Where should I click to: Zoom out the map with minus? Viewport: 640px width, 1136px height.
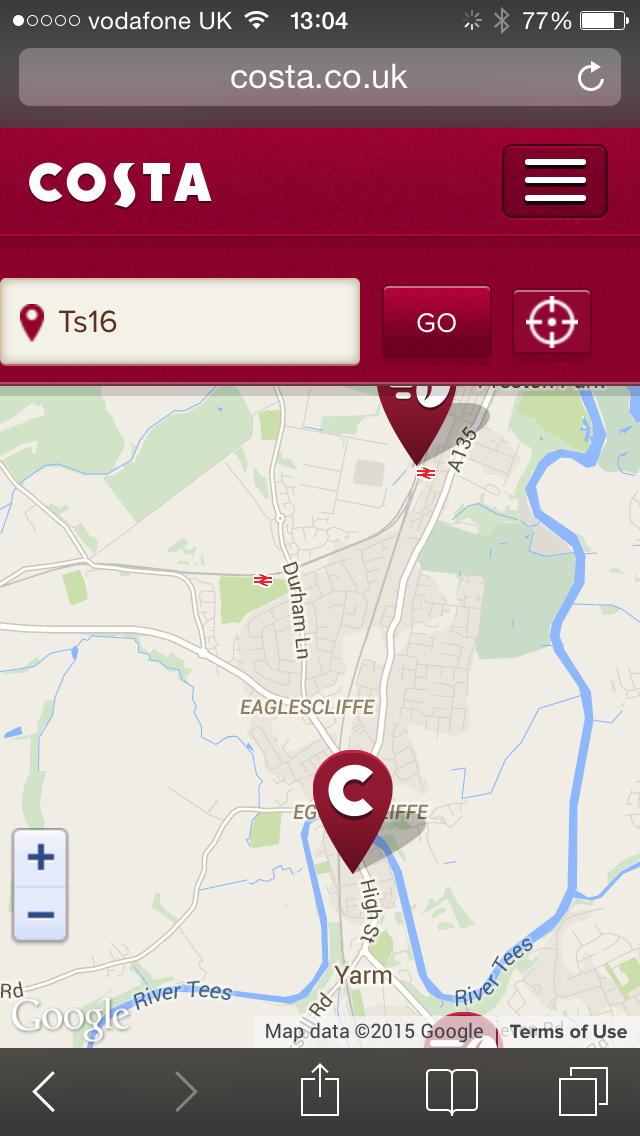[40, 914]
